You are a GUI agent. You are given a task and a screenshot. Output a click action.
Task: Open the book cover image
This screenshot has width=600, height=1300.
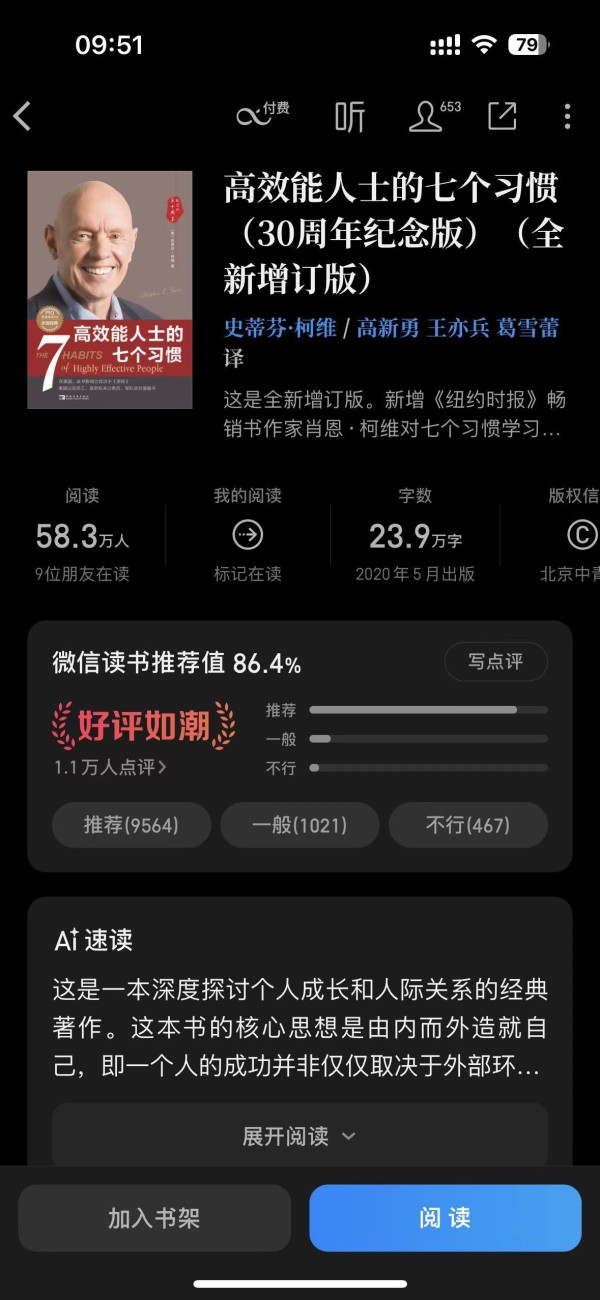point(110,289)
